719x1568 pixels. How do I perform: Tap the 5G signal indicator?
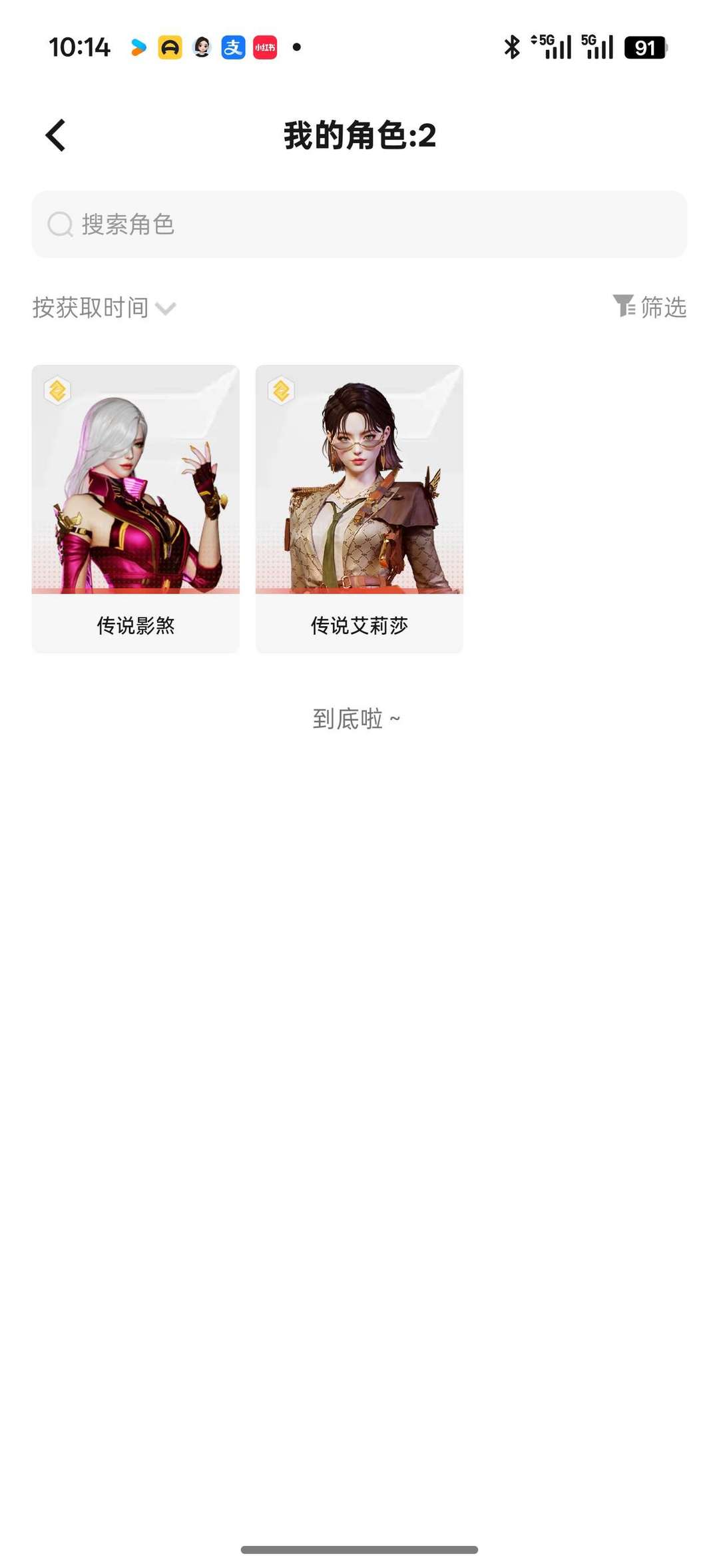pos(551,47)
